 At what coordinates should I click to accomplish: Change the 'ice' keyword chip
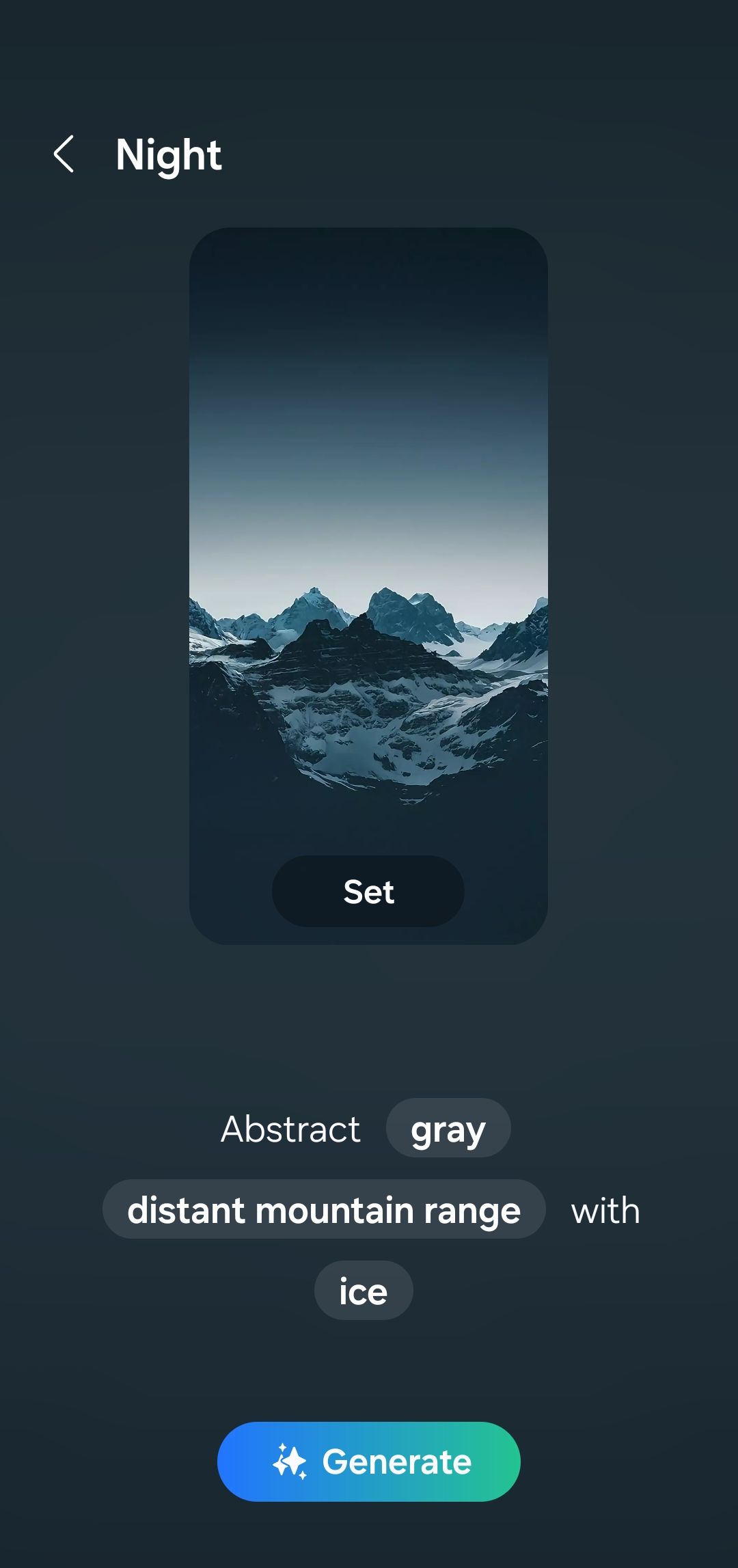[364, 1291]
